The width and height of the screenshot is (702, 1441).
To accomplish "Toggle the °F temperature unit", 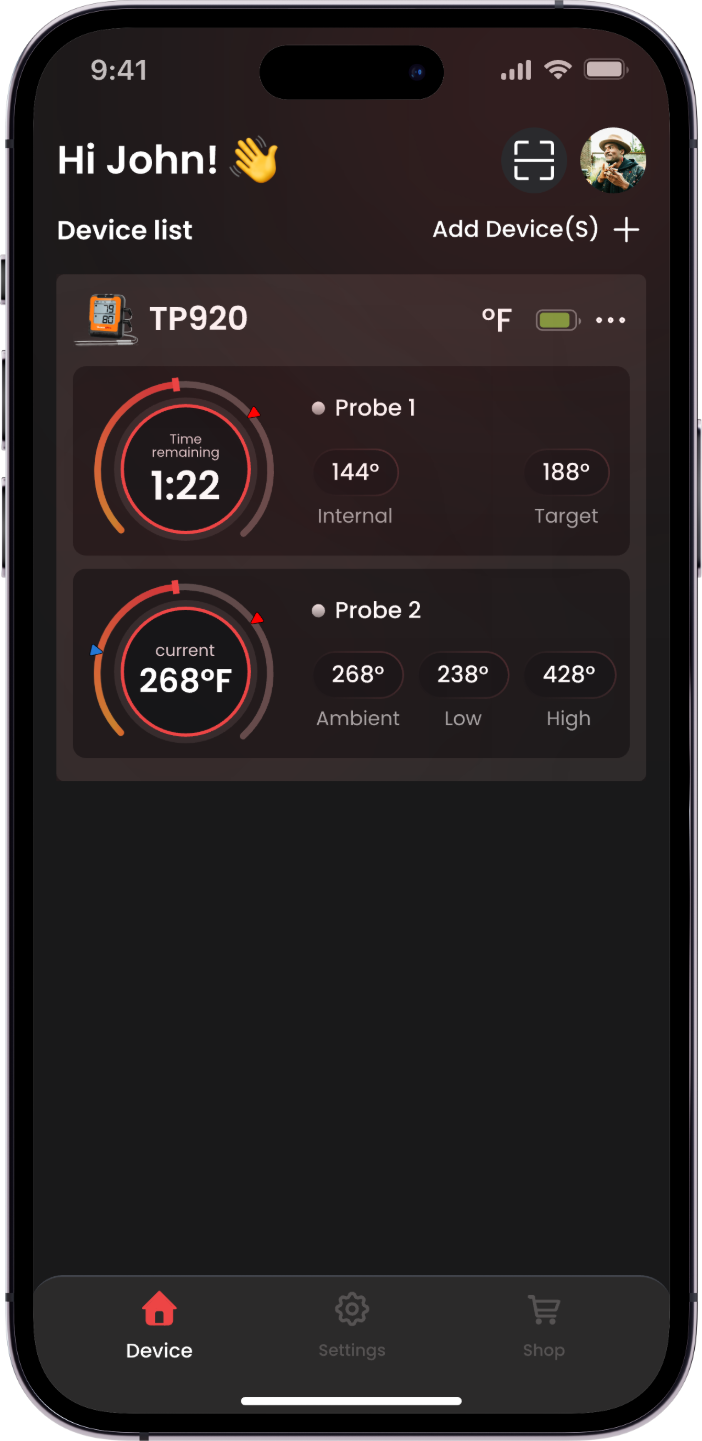I will [x=496, y=320].
